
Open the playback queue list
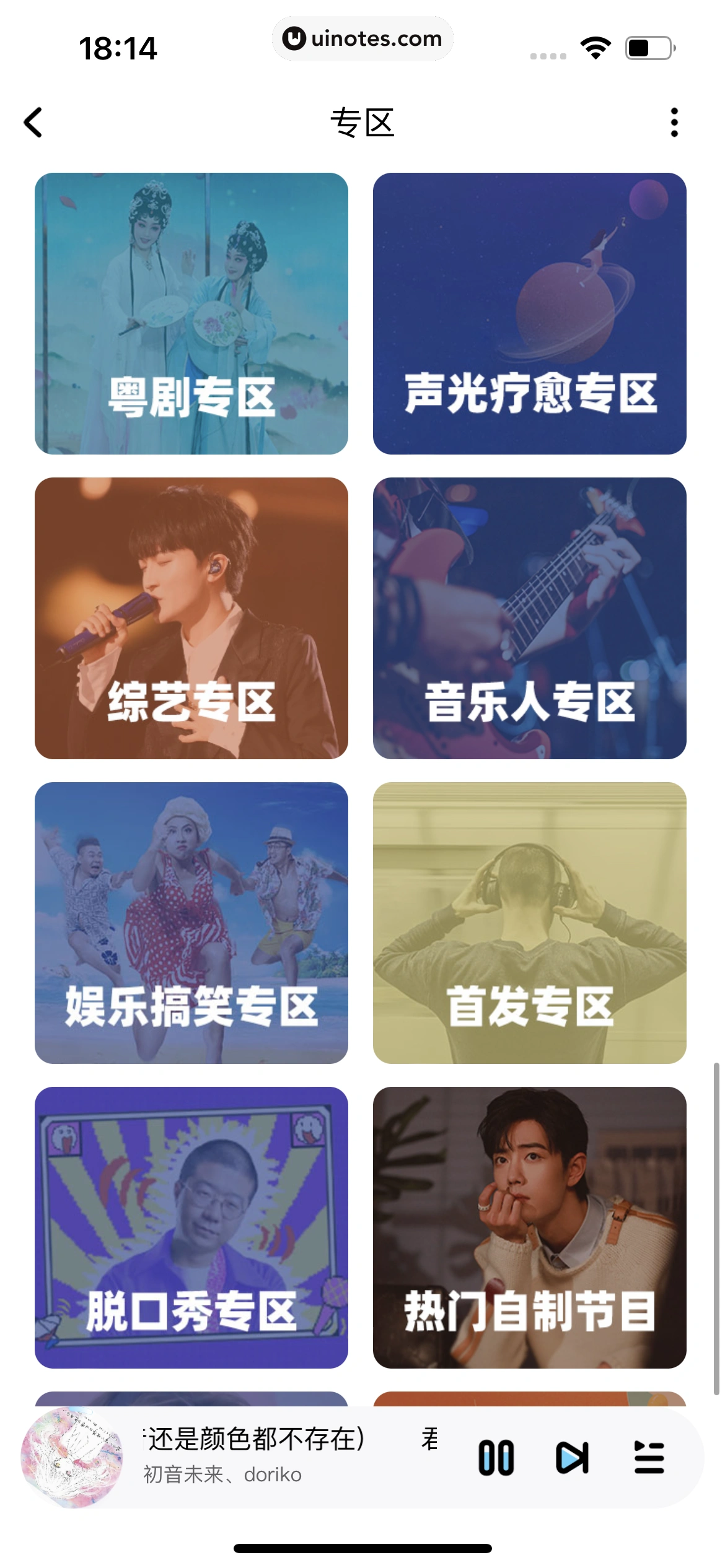(649, 1458)
